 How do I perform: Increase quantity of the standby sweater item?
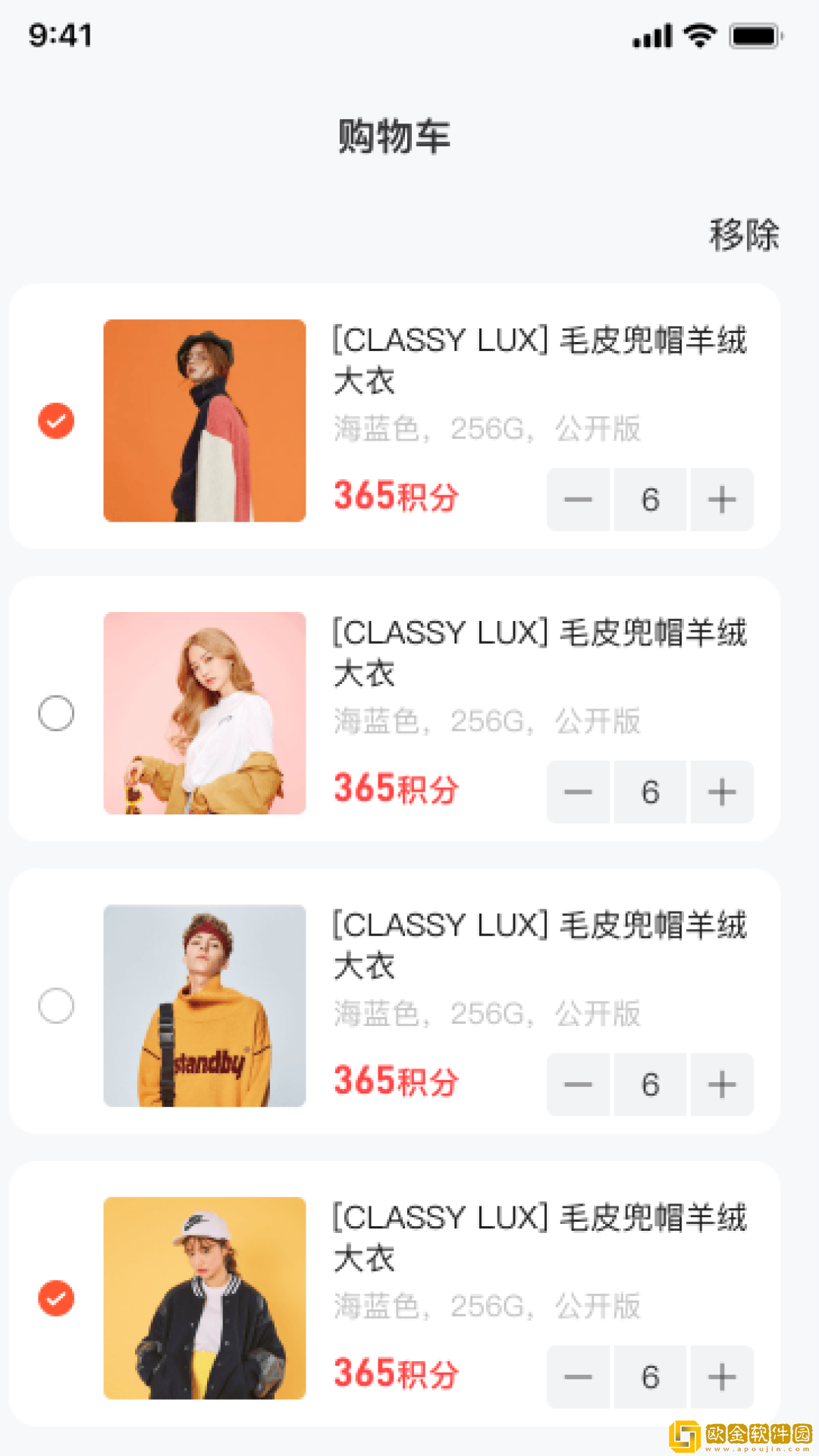click(x=722, y=1084)
